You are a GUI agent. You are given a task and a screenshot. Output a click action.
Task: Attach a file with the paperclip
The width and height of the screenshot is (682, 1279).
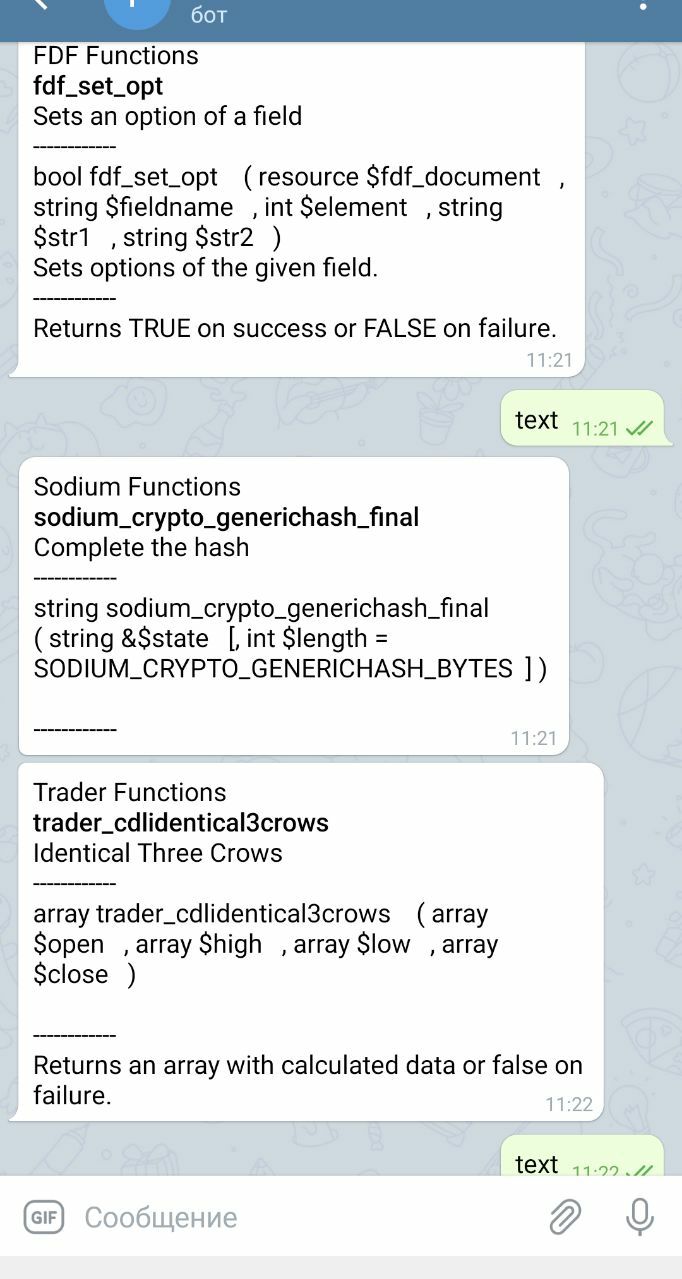point(565,1217)
